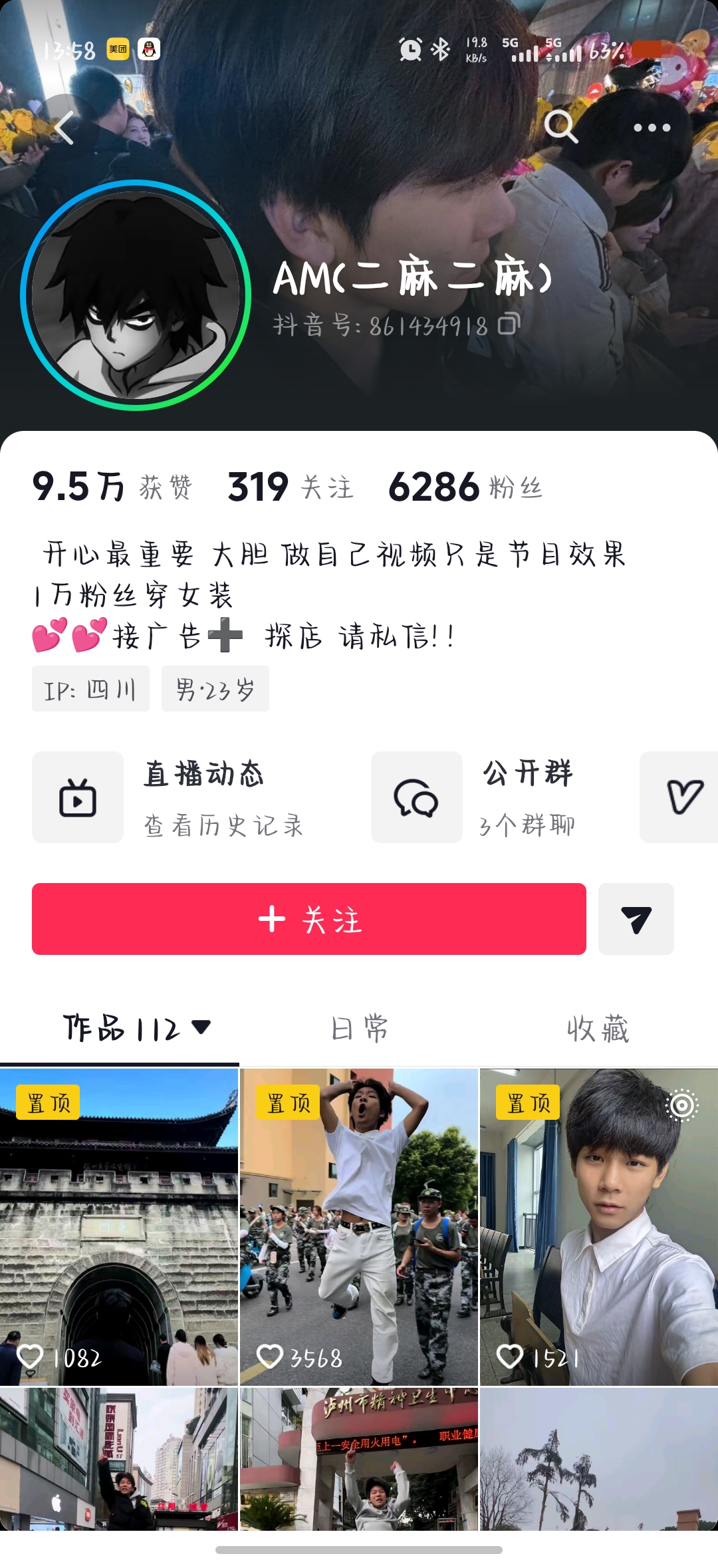This screenshot has width=718, height=1568.
Task: Switch to the 日常 tab
Action: pyautogui.click(x=359, y=1029)
